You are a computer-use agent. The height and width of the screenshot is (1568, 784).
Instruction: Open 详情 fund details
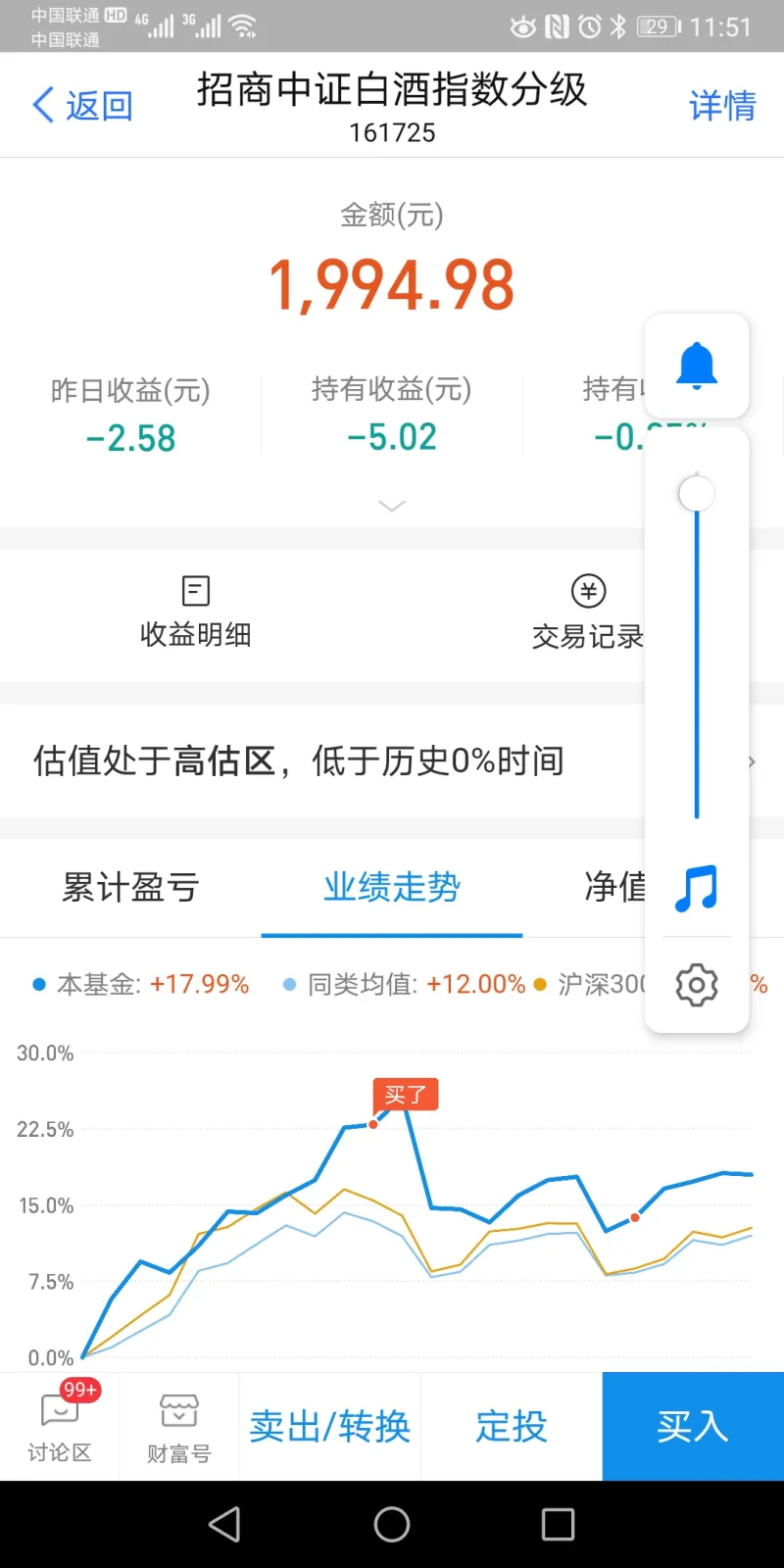pyautogui.click(x=722, y=105)
